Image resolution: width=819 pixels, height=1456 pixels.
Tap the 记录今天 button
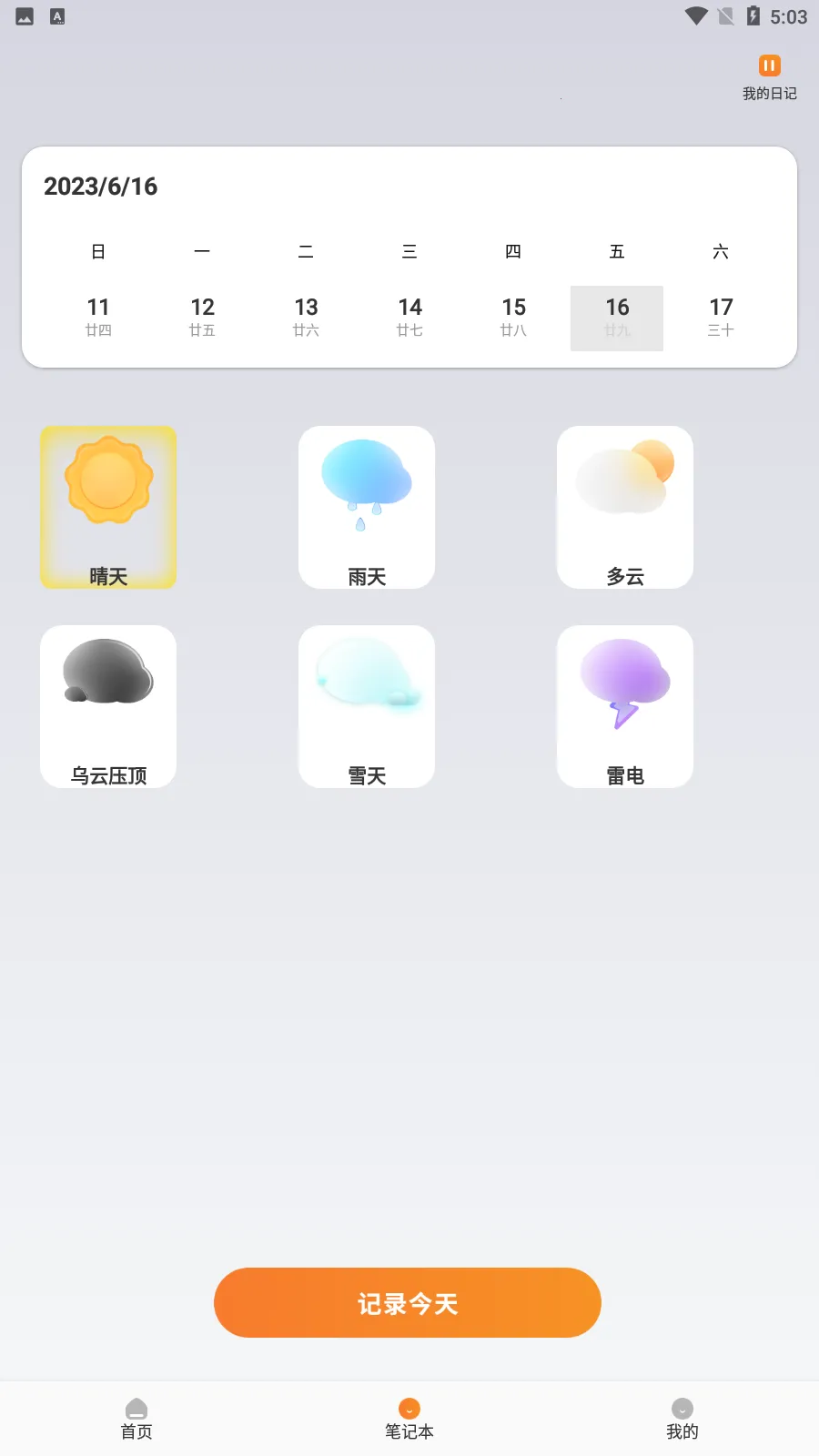pyautogui.click(x=408, y=1302)
